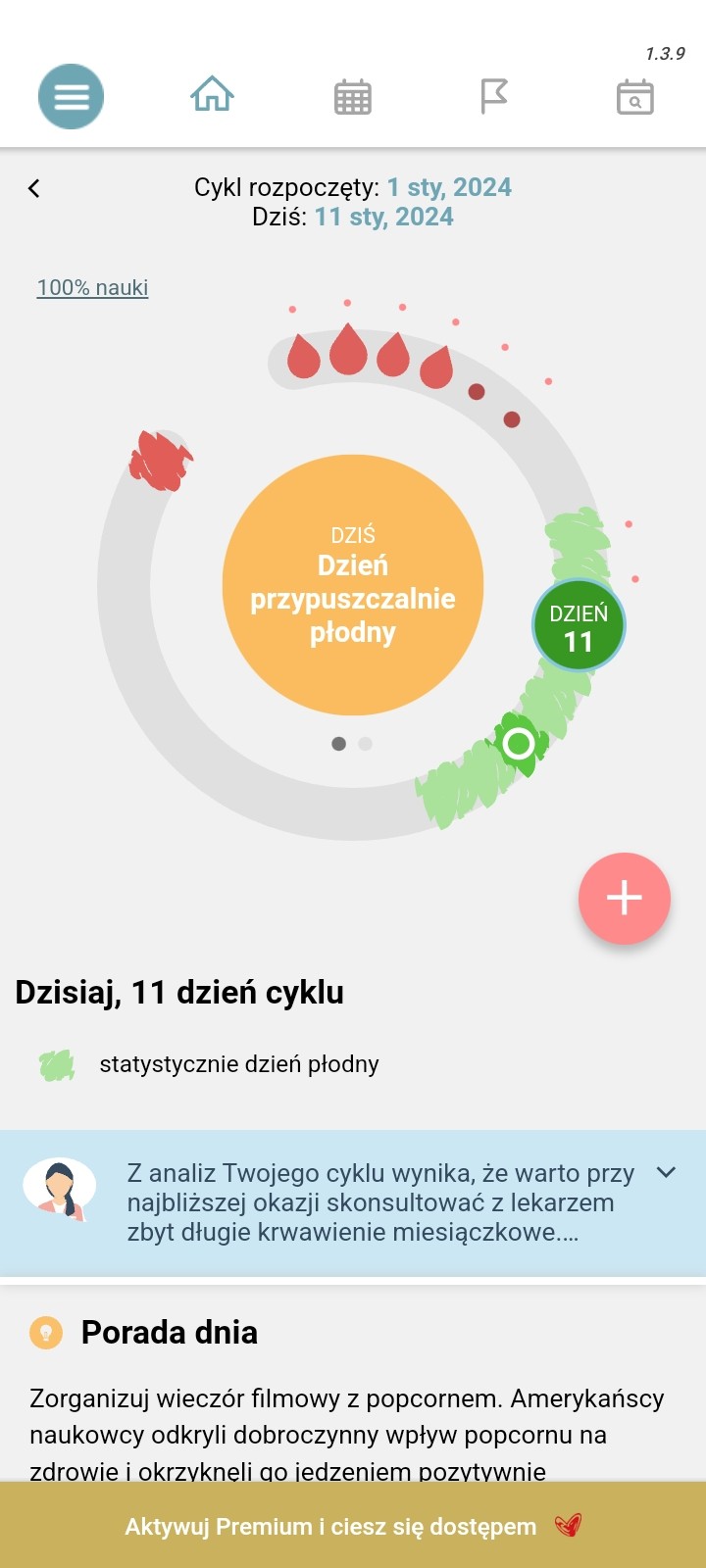Go to the home tab

(212, 95)
